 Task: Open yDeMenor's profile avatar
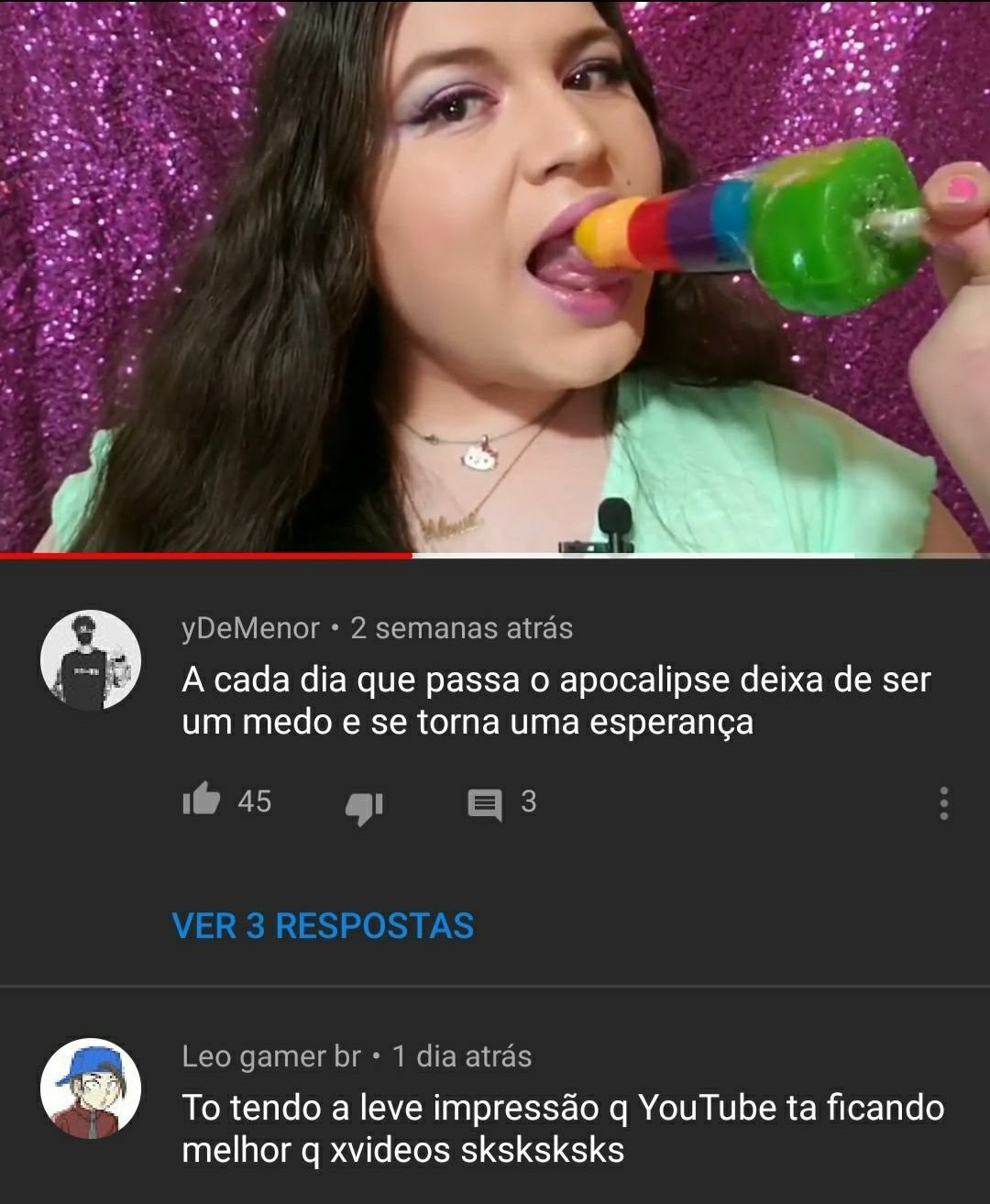pyautogui.click(x=90, y=659)
